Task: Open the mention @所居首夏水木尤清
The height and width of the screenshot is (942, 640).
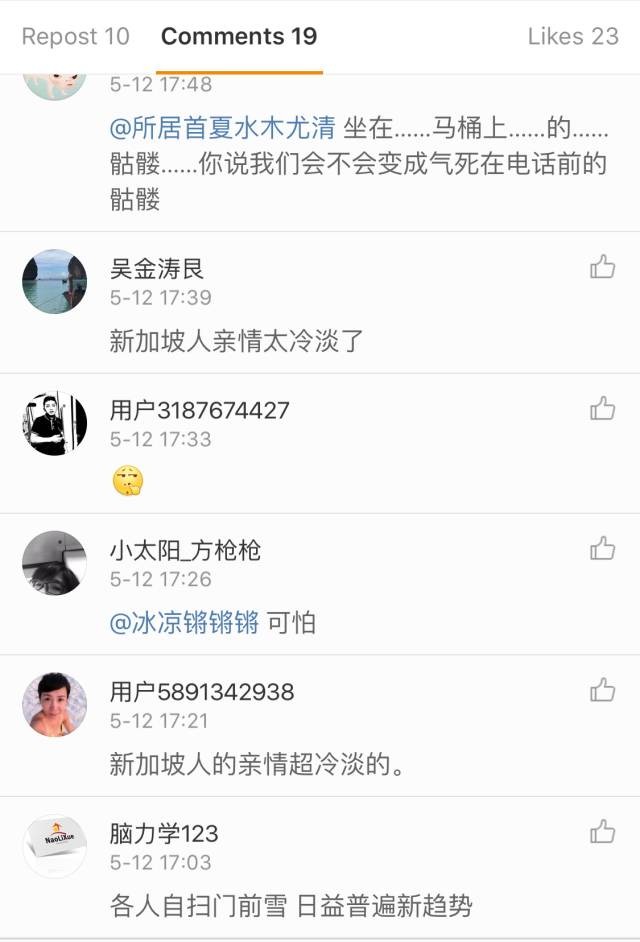Action: click(222, 129)
